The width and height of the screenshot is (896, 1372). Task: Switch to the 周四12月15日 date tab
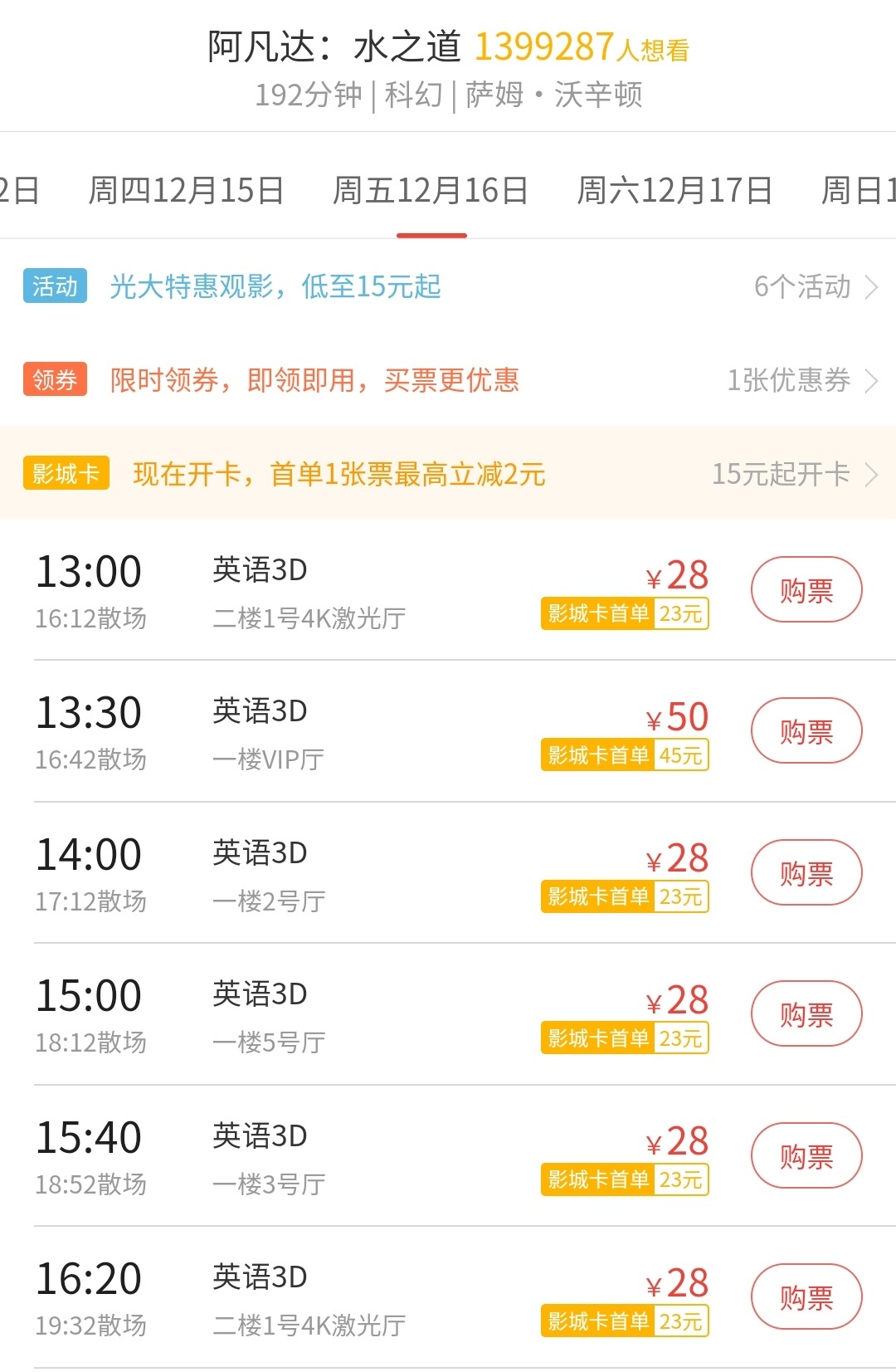tap(186, 191)
